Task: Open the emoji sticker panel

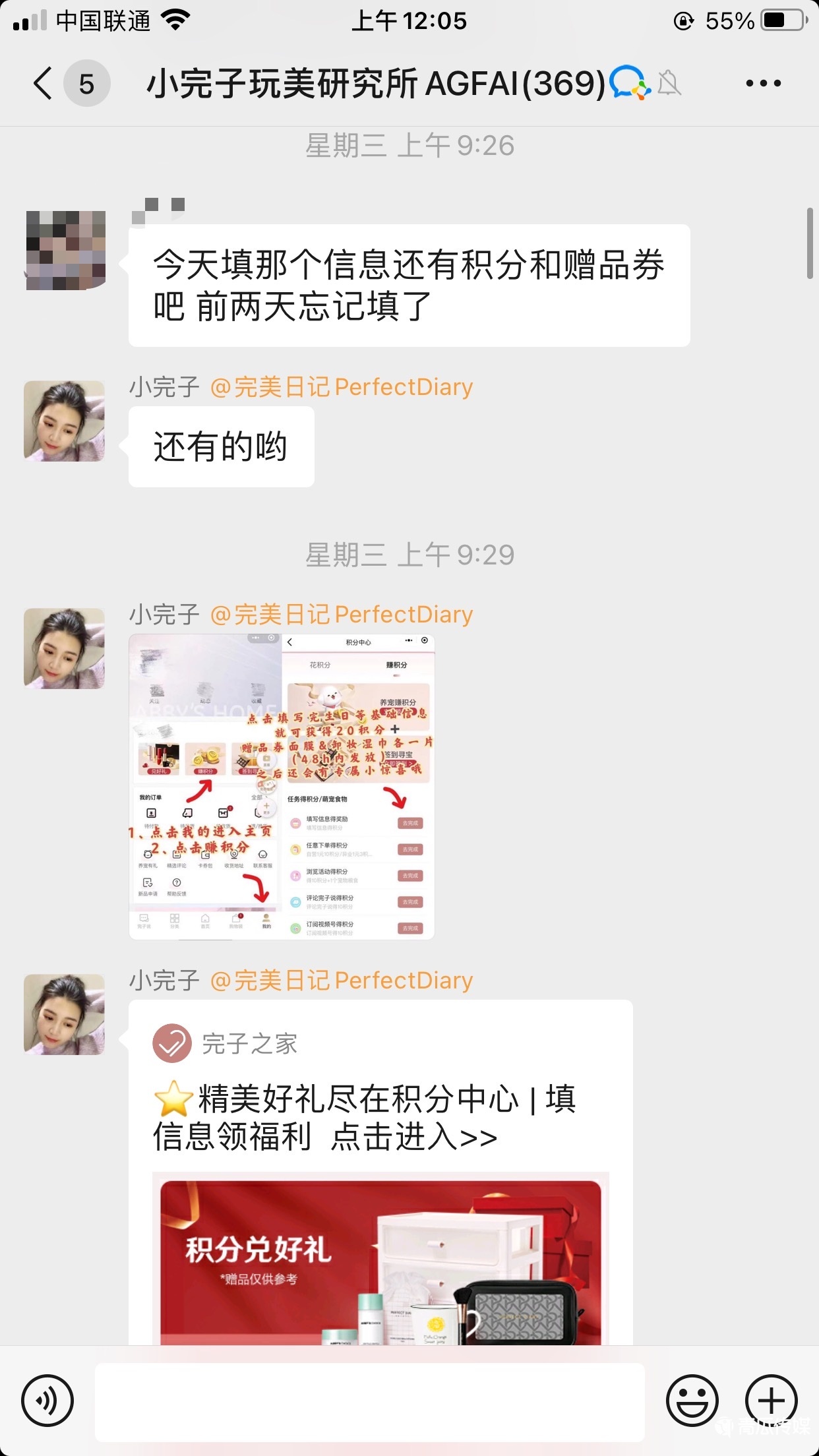Action: click(x=692, y=1401)
